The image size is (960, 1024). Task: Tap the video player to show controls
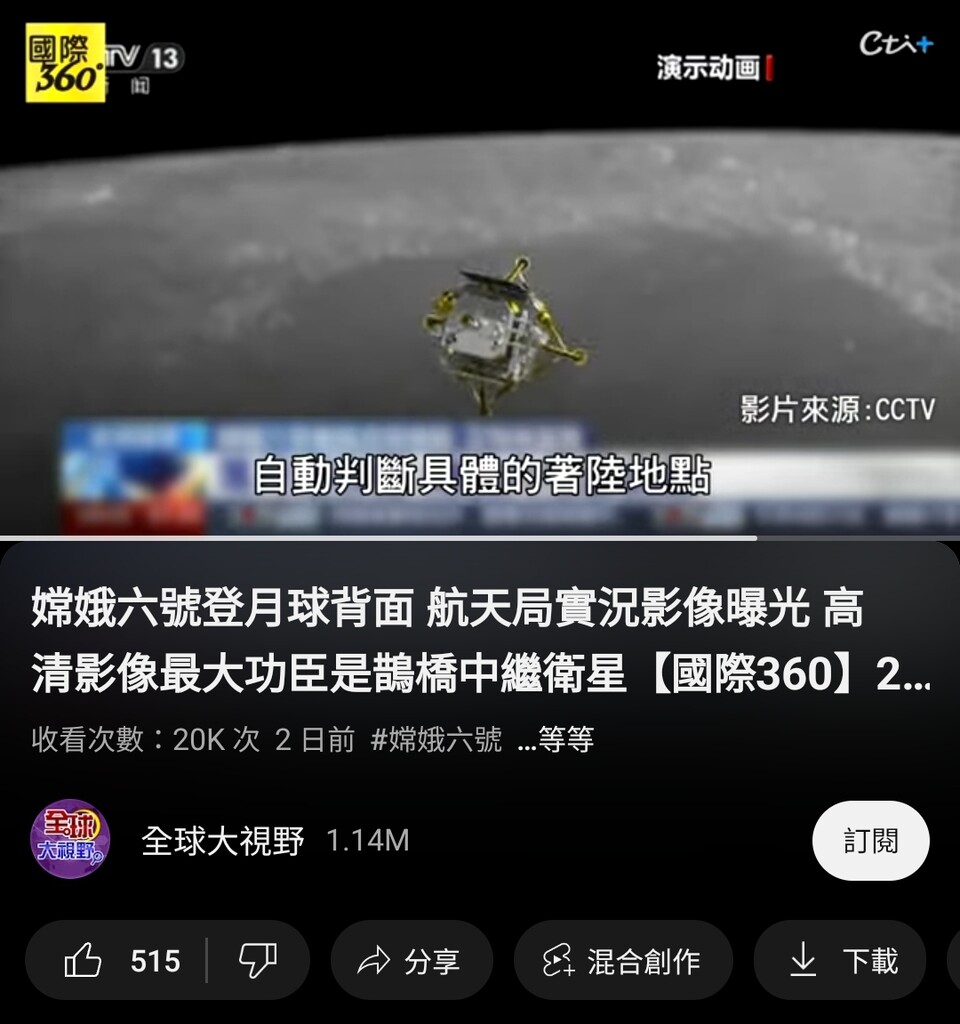click(x=480, y=270)
